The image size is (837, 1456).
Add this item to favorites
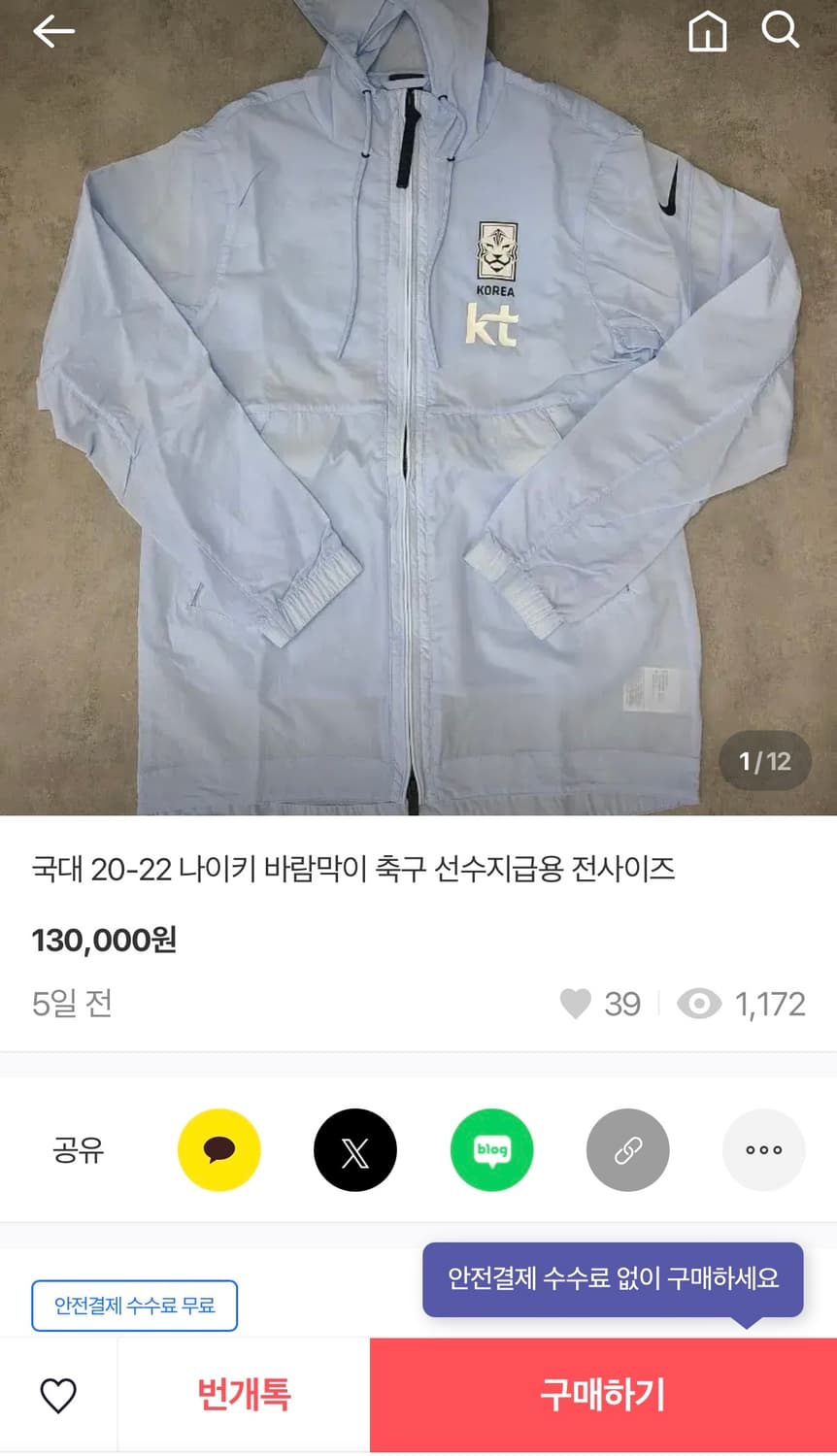(58, 1396)
